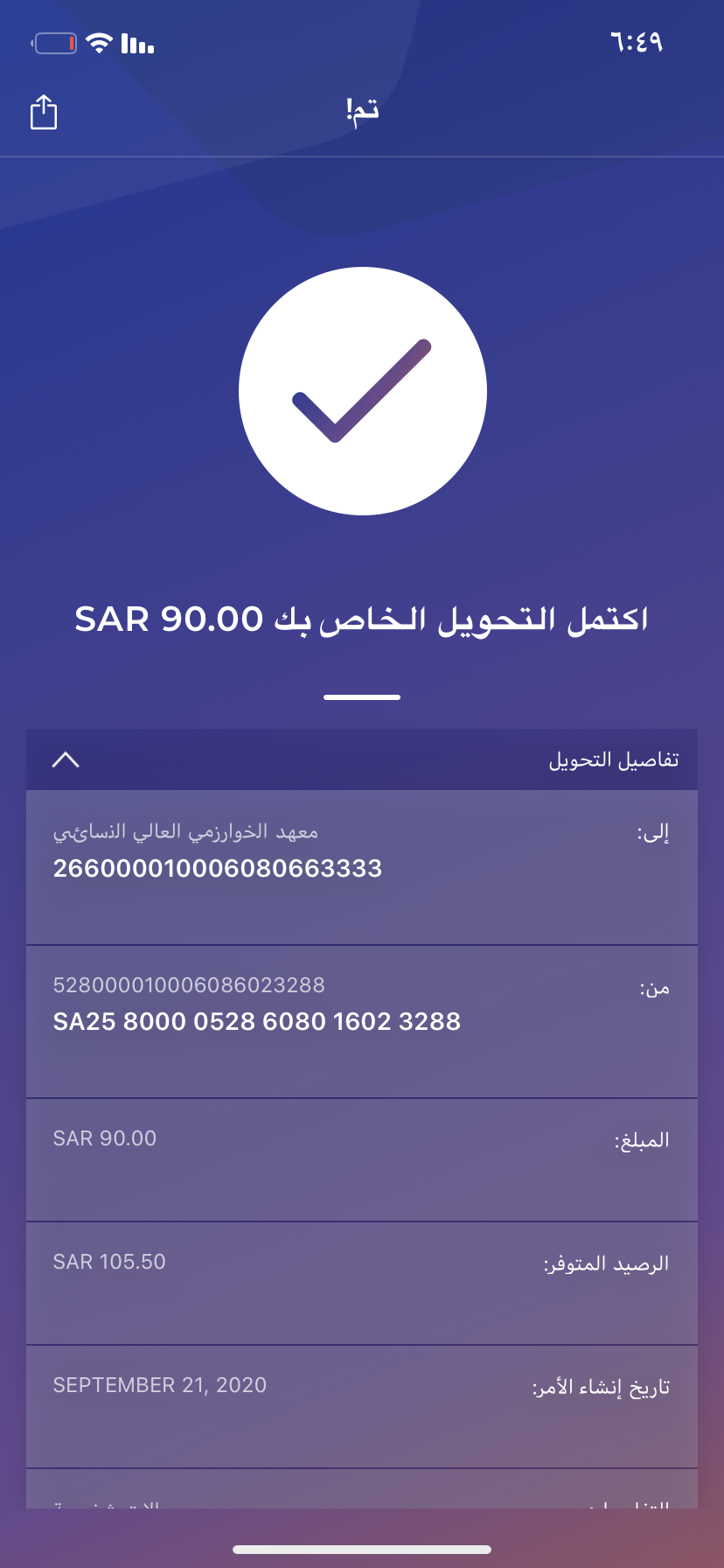The width and height of the screenshot is (724, 1568).
Task: Collapse the transfer details section
Action: pos(66,759)
